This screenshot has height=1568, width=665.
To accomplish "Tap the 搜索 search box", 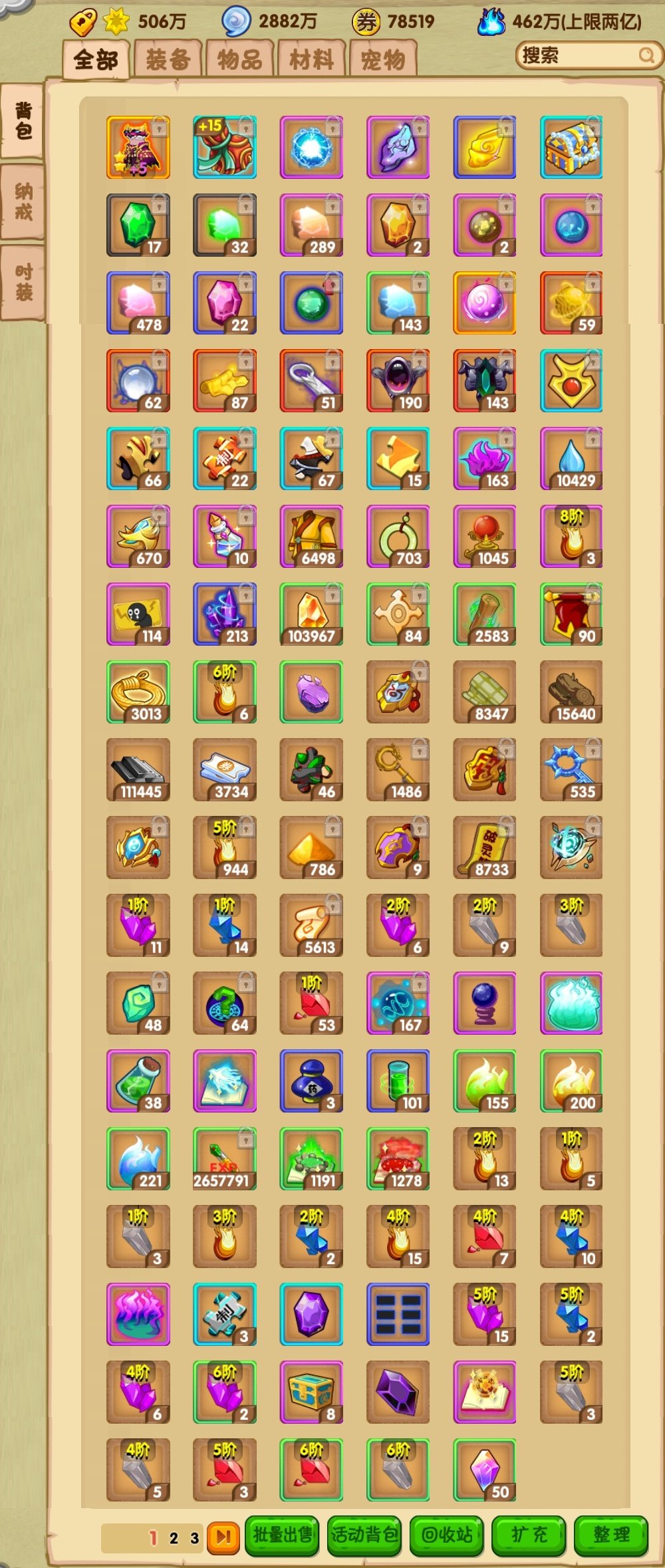I will click(579, 55).
